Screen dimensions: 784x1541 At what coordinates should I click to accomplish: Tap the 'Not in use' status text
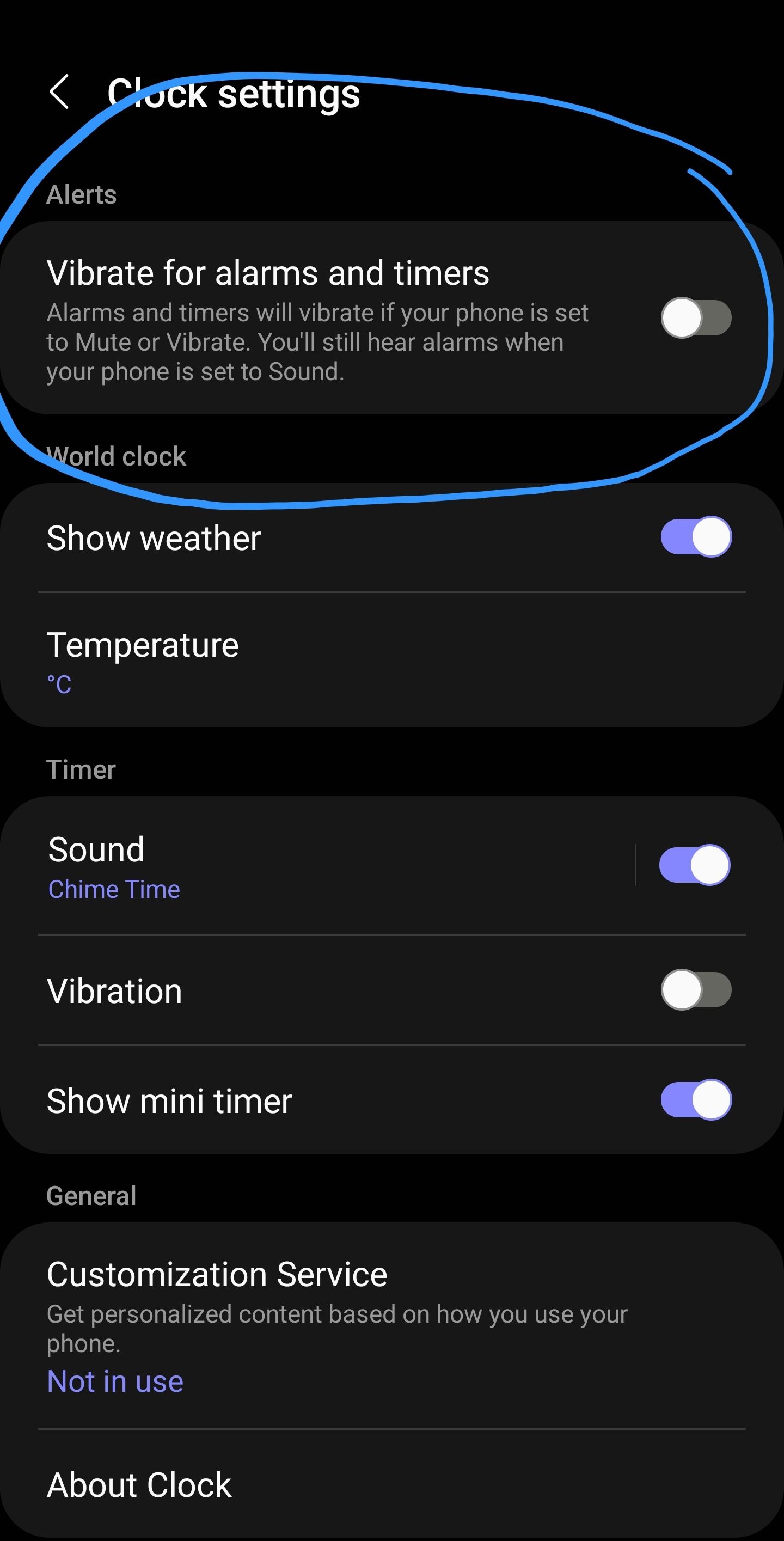114,1381
